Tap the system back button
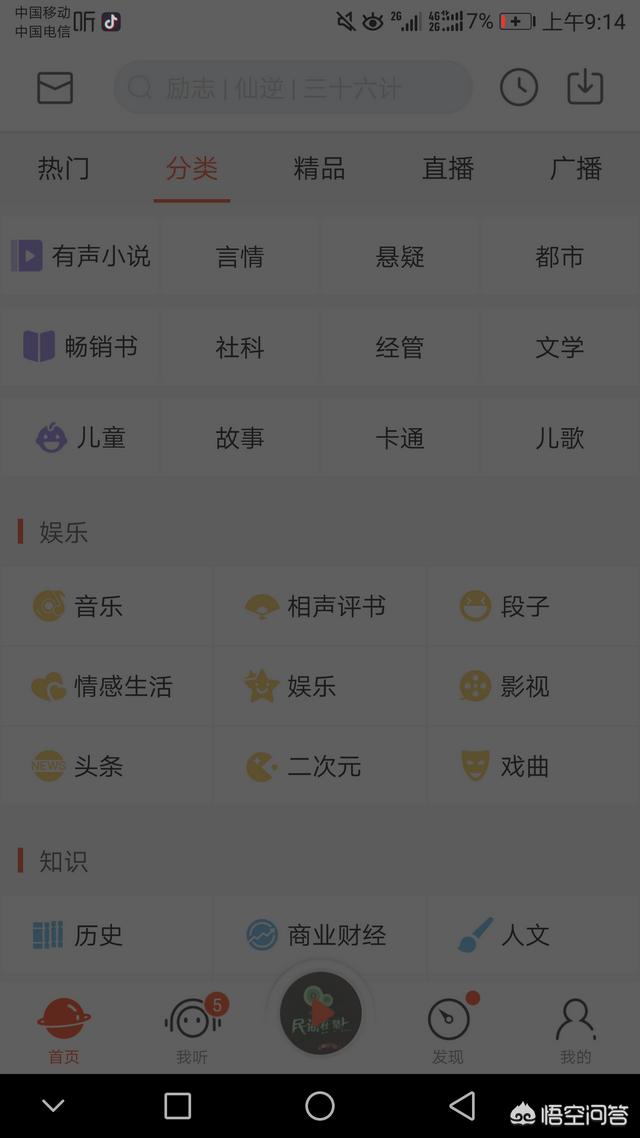The image size is (640, 1138). pyautogui.click(x=462, y=1106)
